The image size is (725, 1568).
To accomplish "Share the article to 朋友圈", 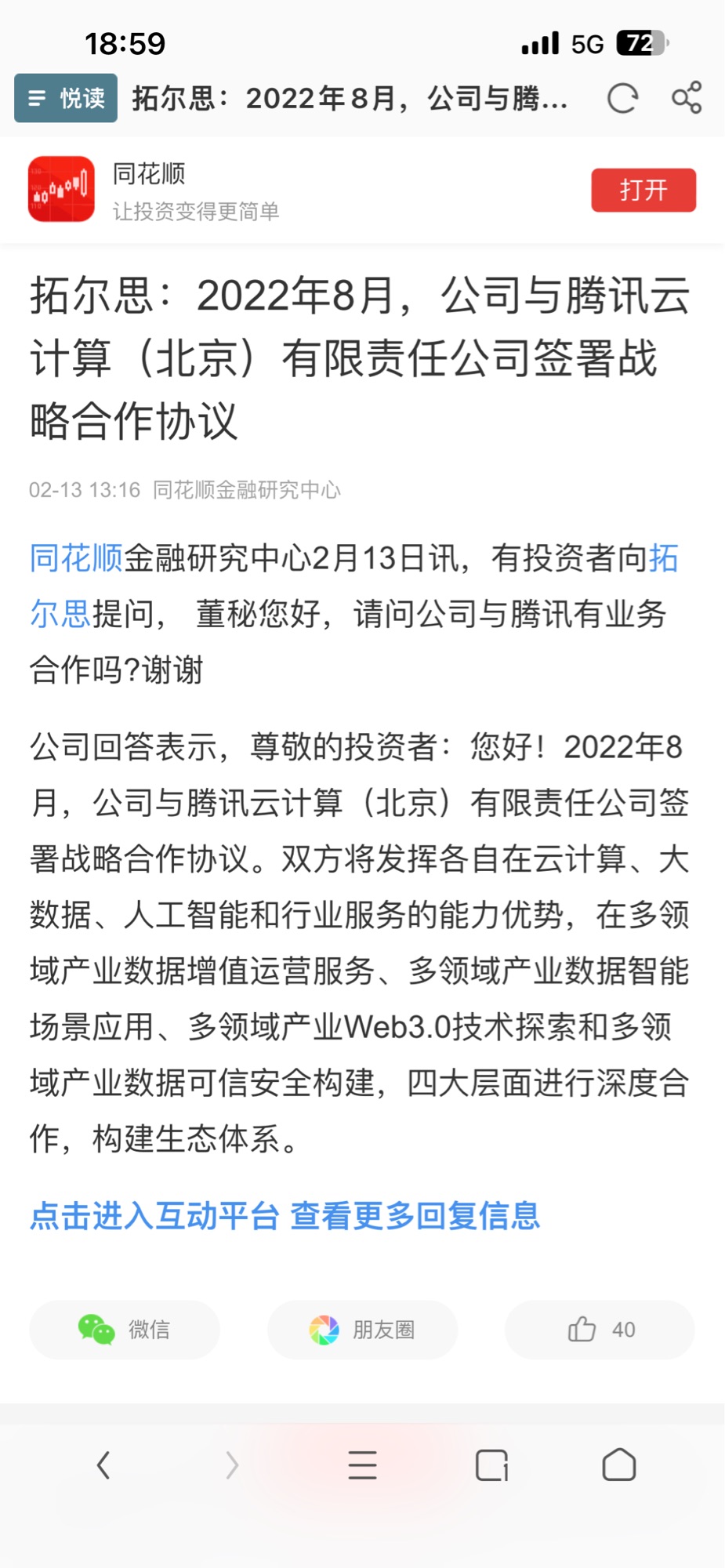I will pyautogui.click(x=362, y=1330).
